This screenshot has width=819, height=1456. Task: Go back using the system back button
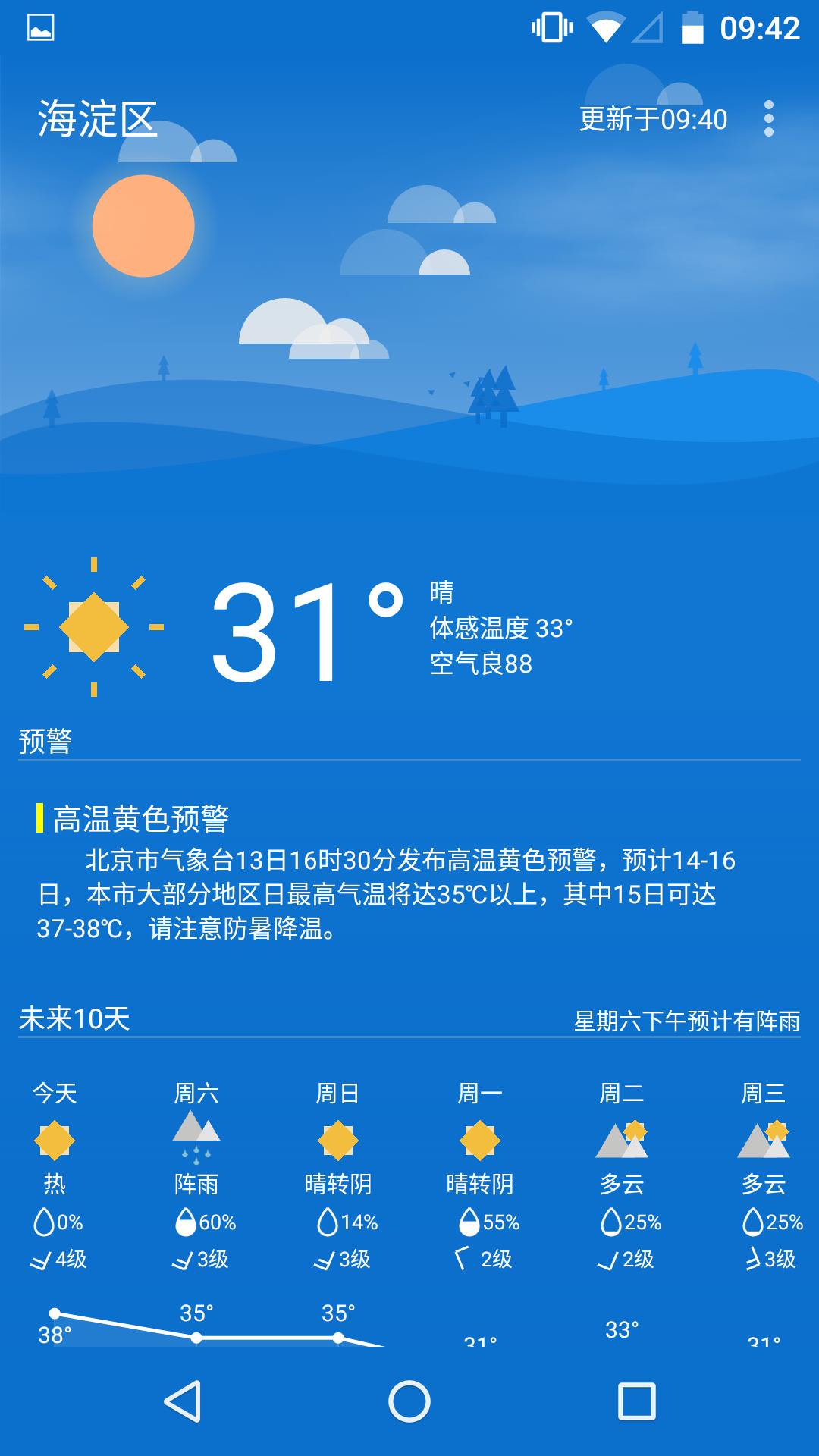click(x=182, y=1401)
